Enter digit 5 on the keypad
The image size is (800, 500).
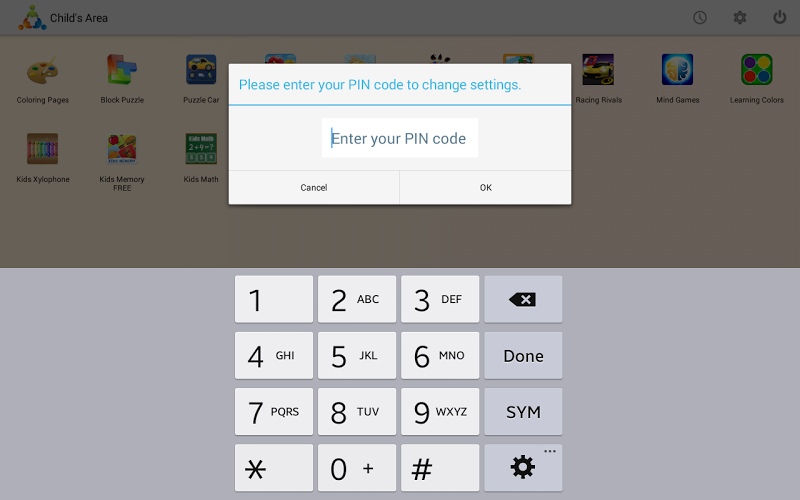coord(356,355)
